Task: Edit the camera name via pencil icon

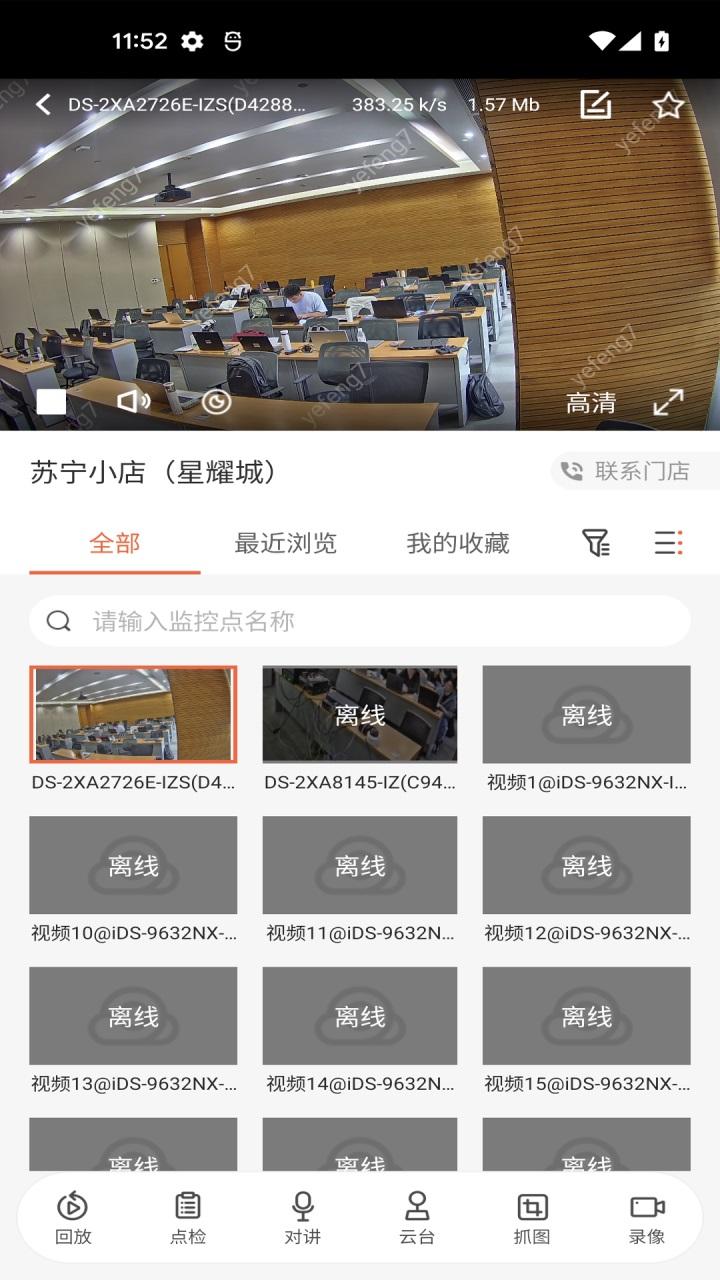Action: pos(595,103)
